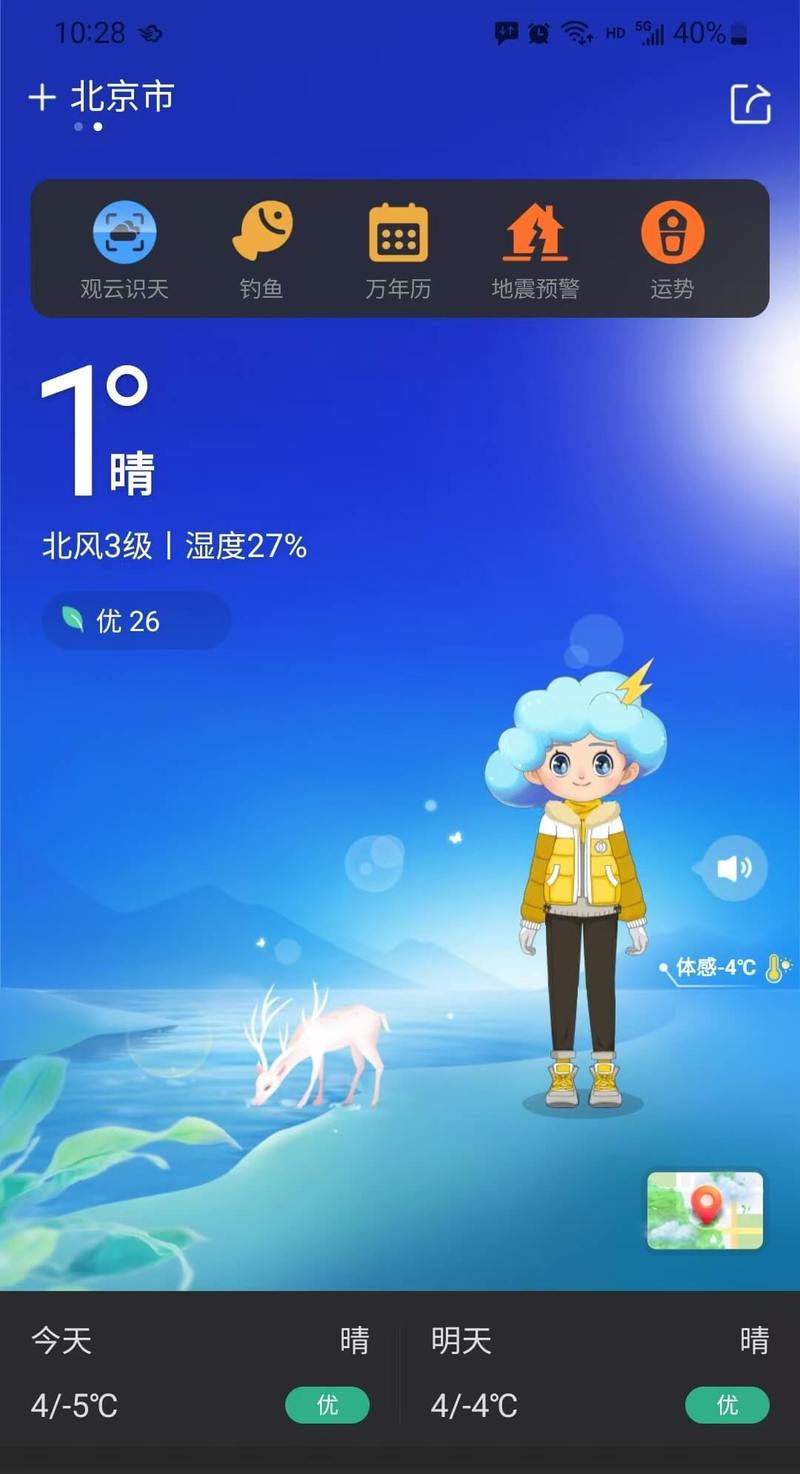View today's forecast card 今天

click(x=200, y=1372)
